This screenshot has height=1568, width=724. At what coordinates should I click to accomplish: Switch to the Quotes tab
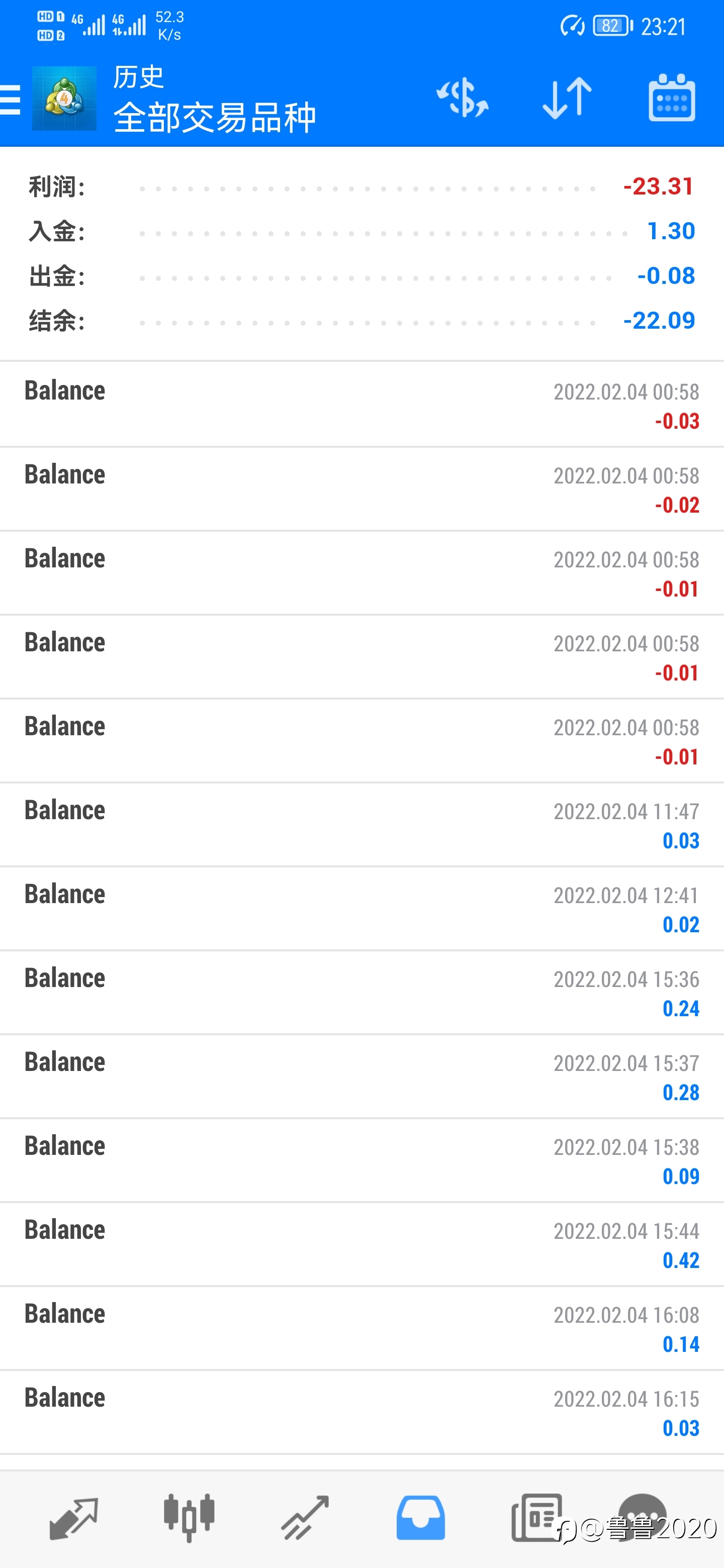point(74,1518)
